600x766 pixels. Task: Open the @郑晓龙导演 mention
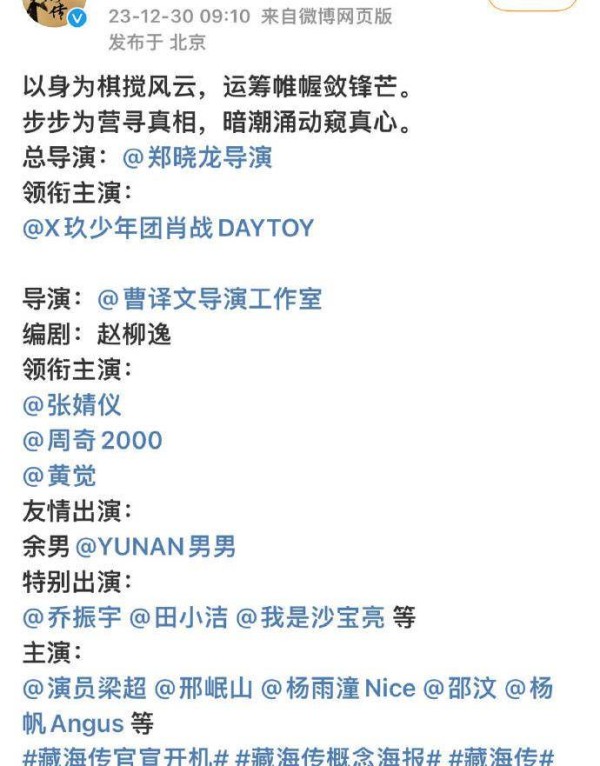(197, 158)
